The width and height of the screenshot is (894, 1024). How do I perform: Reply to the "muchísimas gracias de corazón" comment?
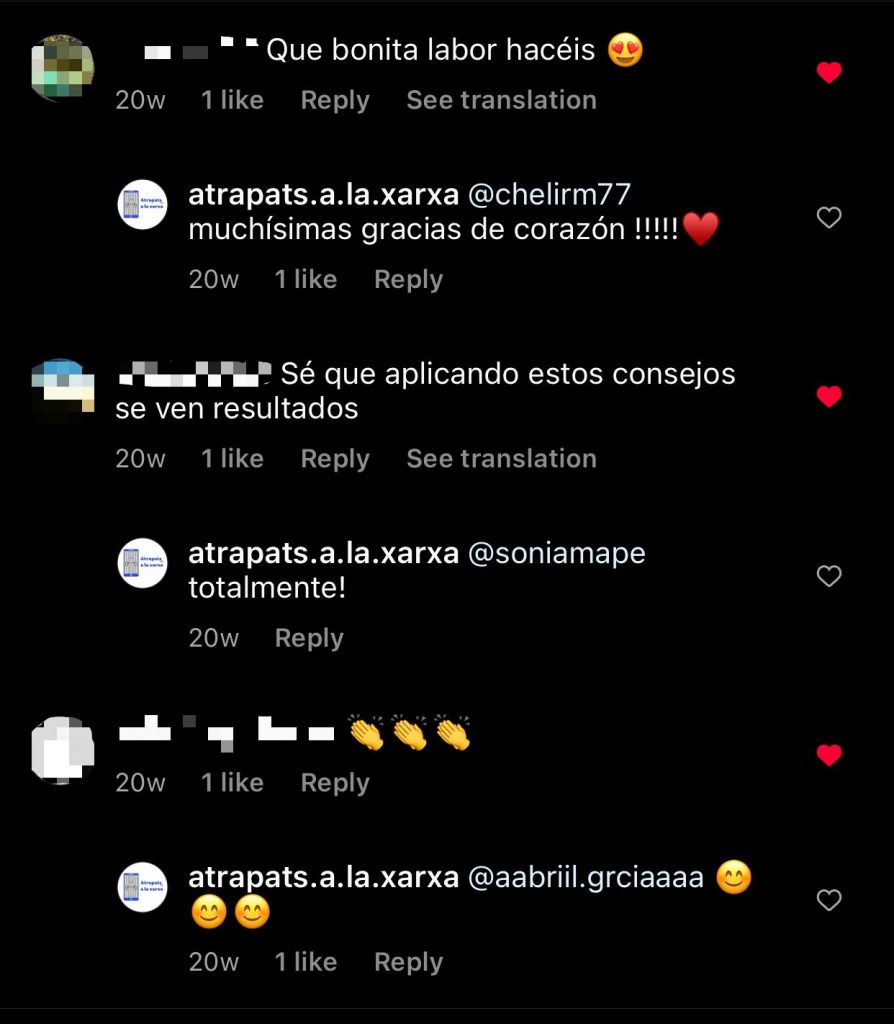(408, 280)
